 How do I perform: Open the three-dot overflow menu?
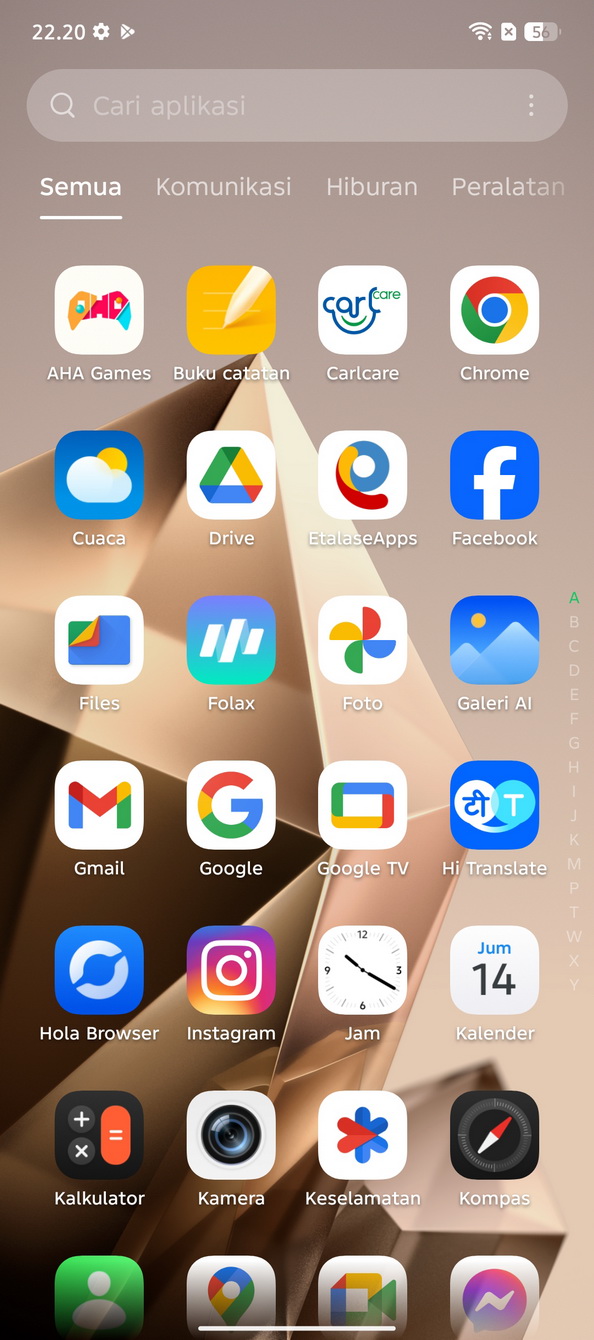click(531, 105)
